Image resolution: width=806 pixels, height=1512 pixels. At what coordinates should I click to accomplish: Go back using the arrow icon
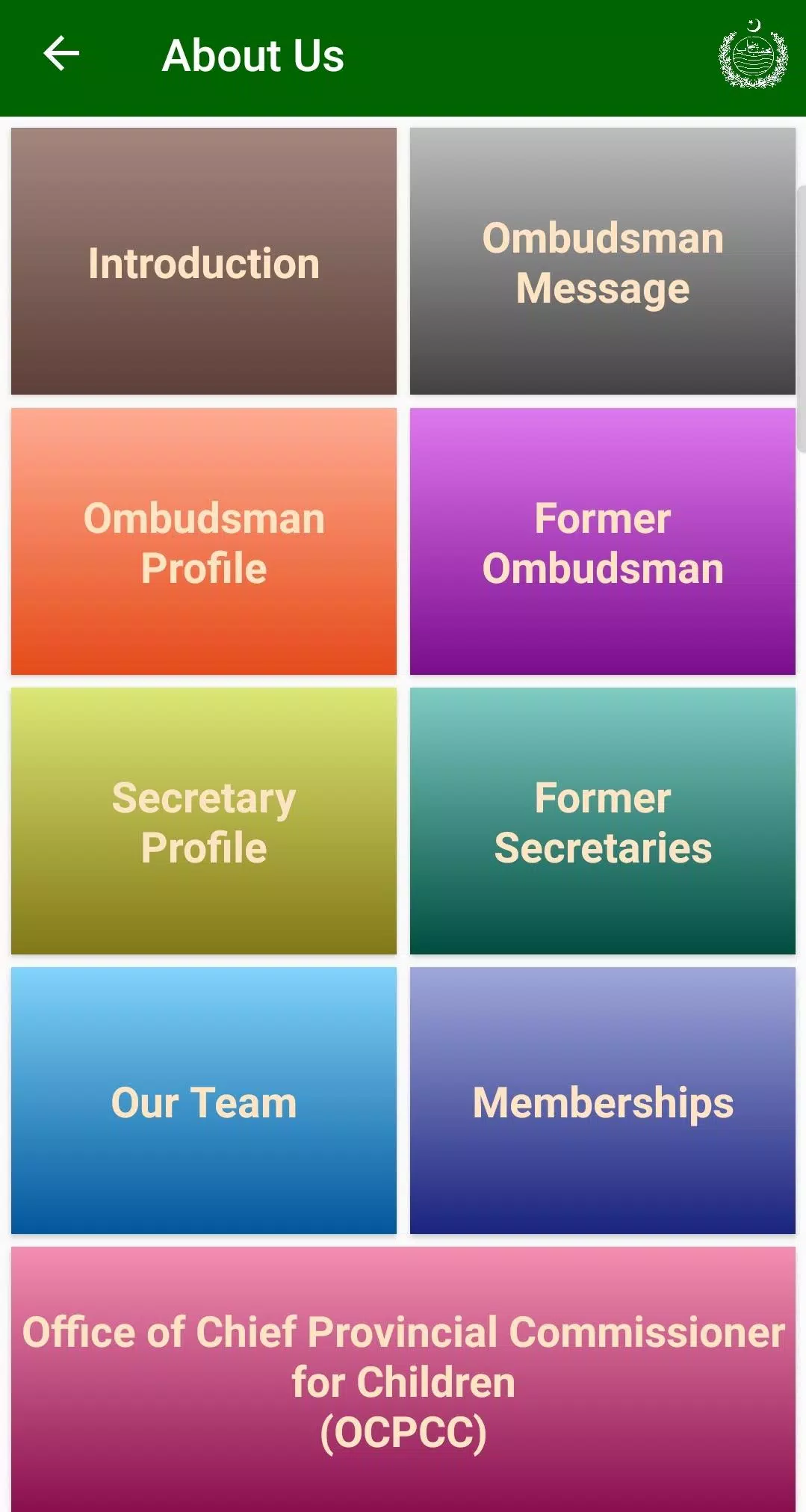[x=61, y=54]
